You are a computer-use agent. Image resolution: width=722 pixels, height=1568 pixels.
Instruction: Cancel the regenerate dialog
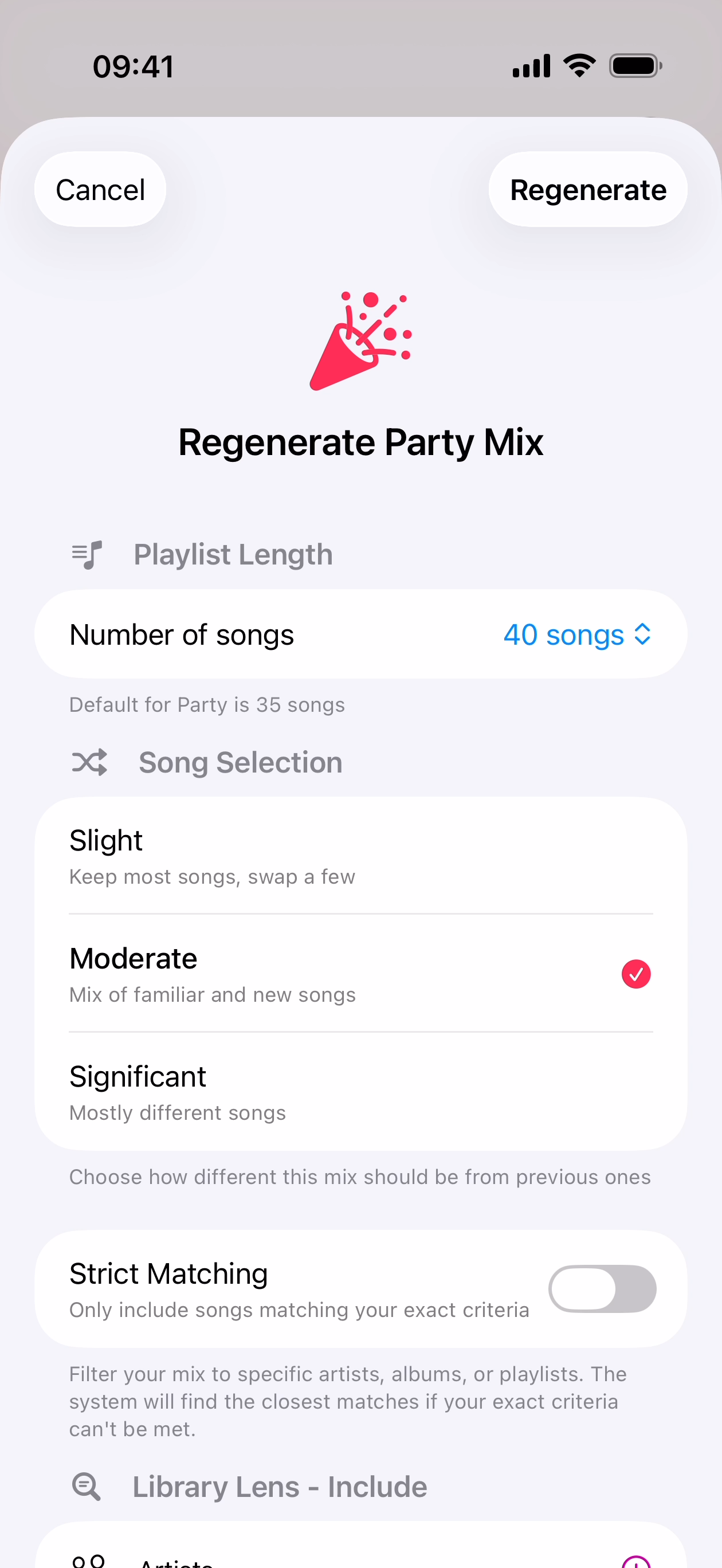[100, 189]
